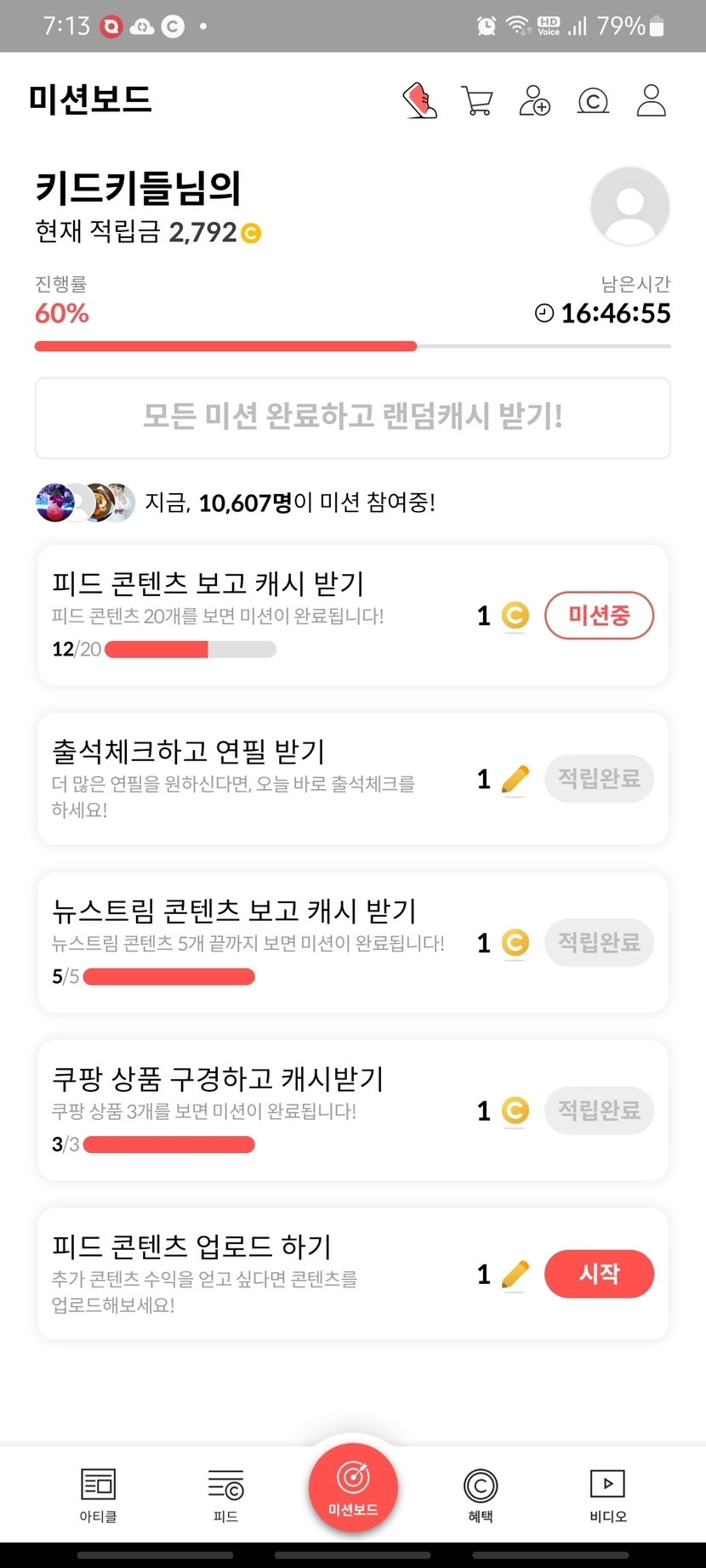Viewport: 706px width, 1568px height.
Task: Switch to the 아티클 tab
Action: (x=98, y=1496)
